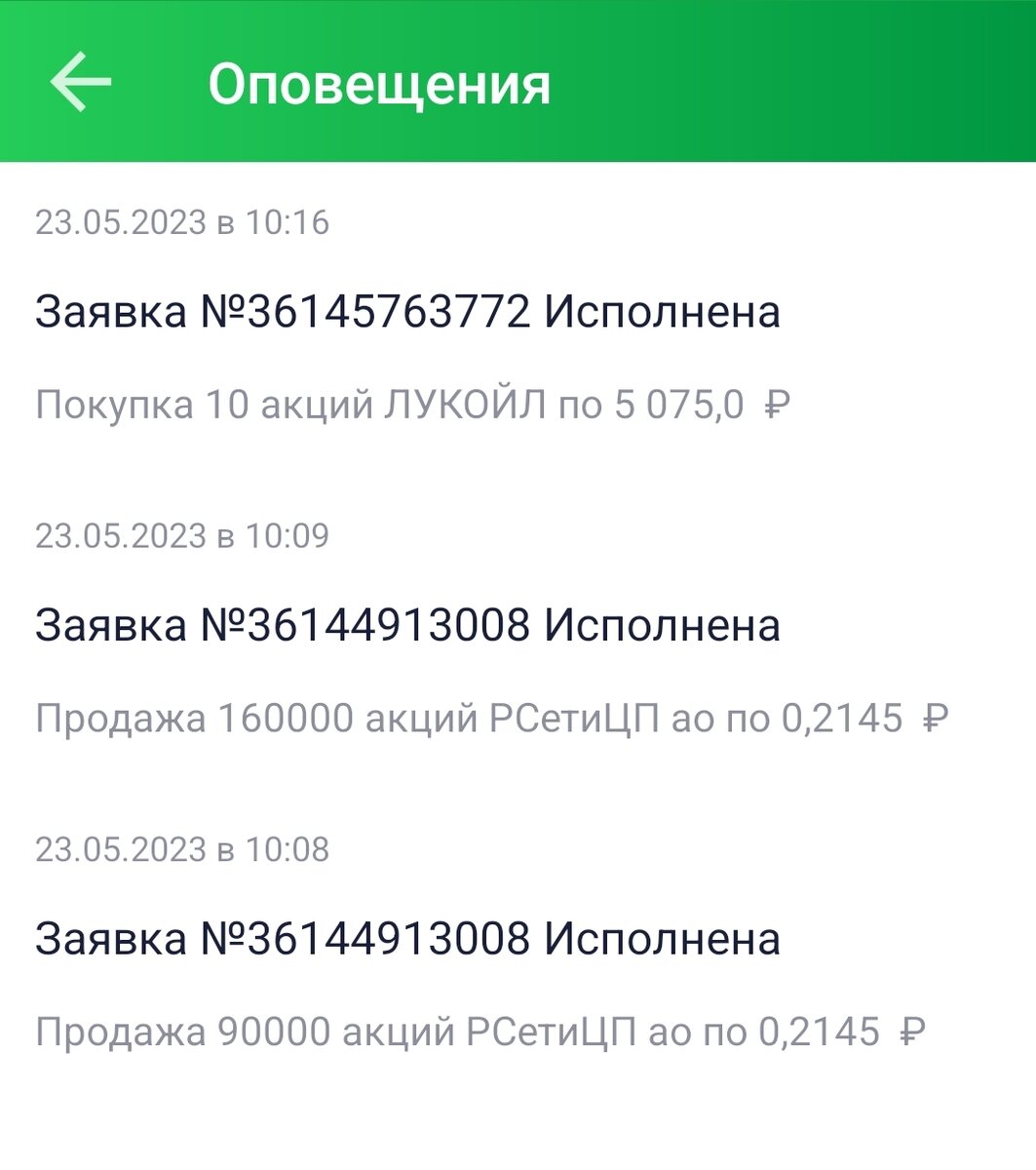Select the ЛУКОЙЛ purchase notification text

pyautogui.click(x=390, y=400)
